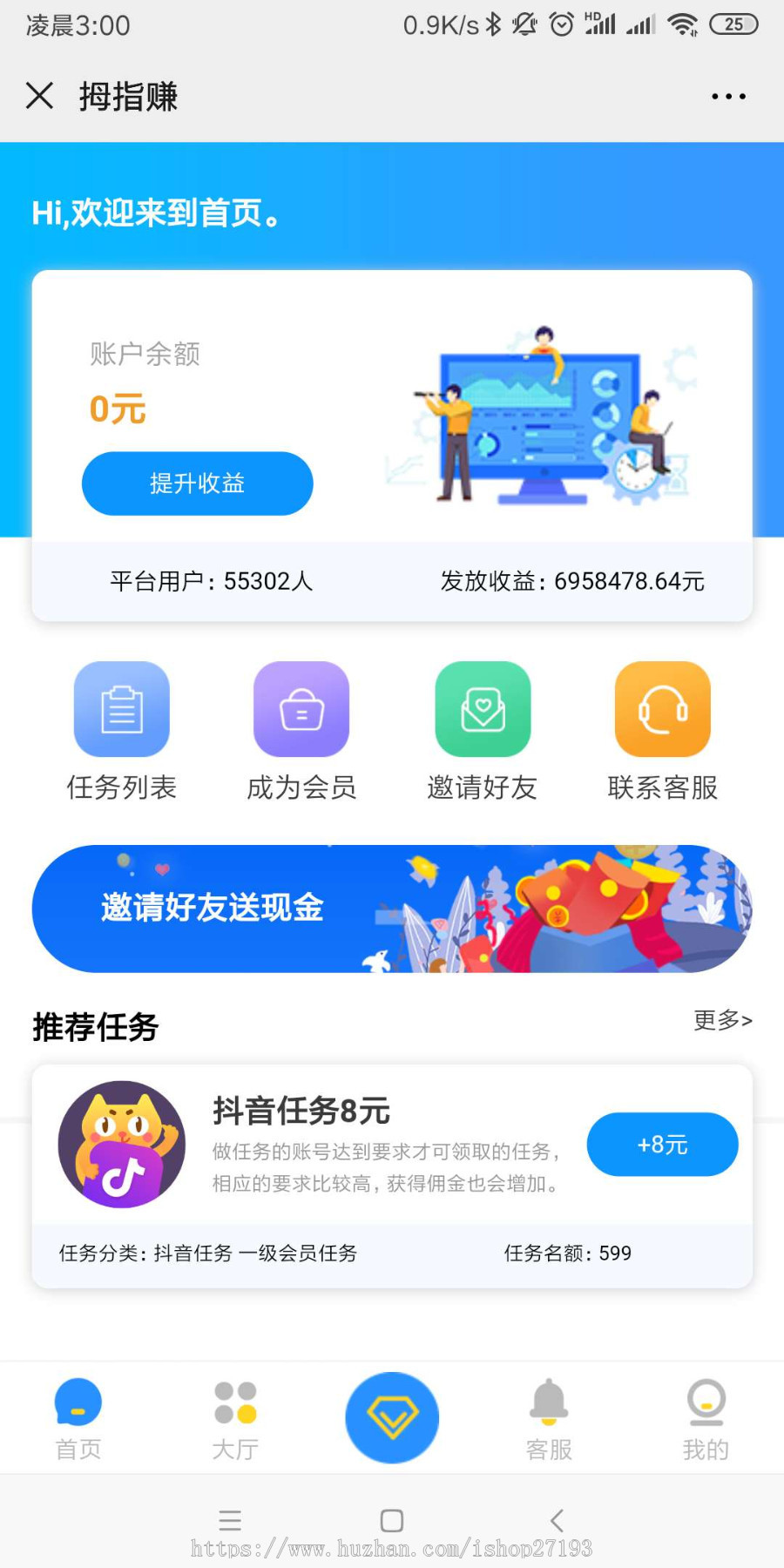Expand 更多> to see more recommended tasks
Viewport: 784px width, 1568px height.
725,1021
